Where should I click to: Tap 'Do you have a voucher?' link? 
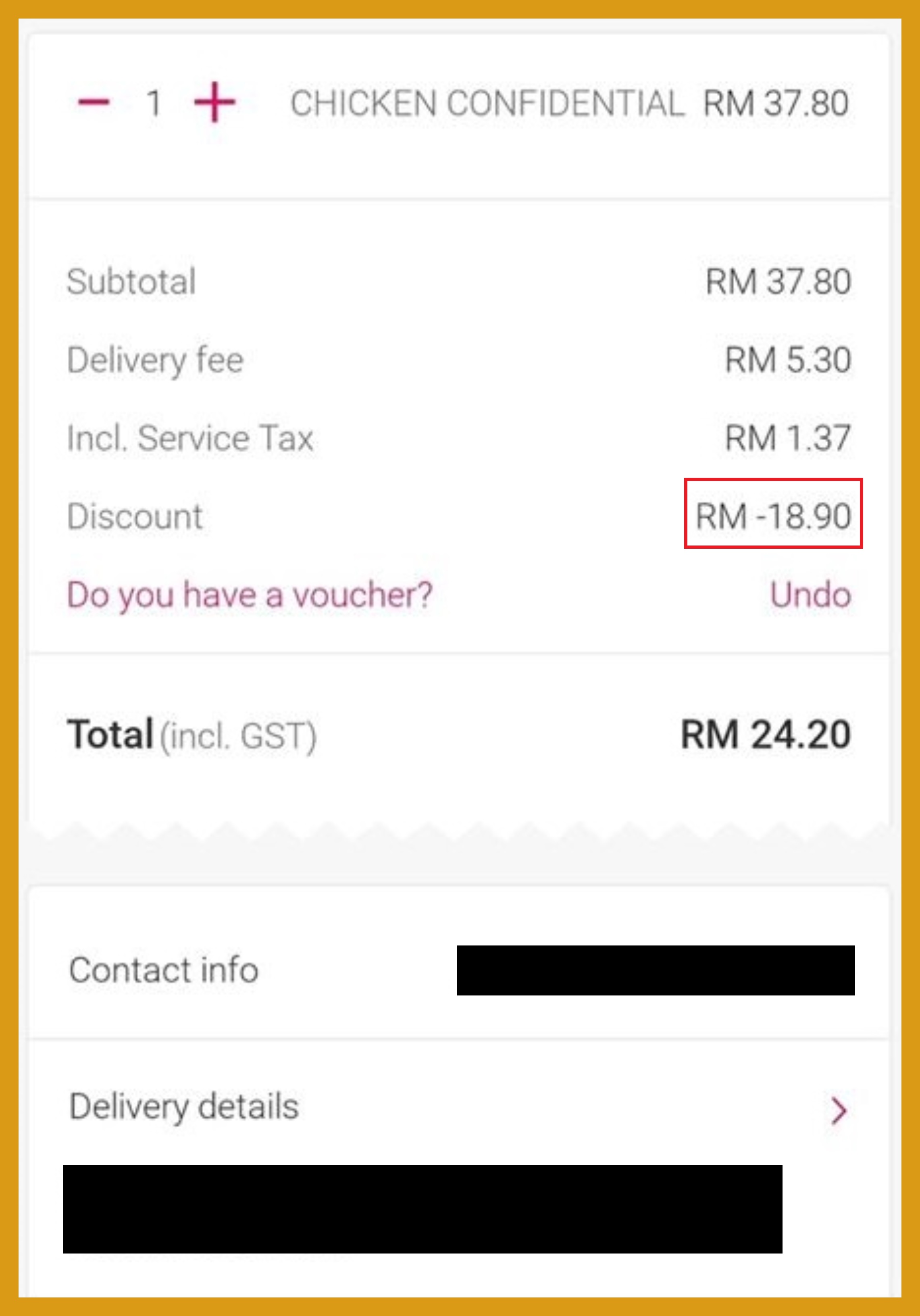249,594
